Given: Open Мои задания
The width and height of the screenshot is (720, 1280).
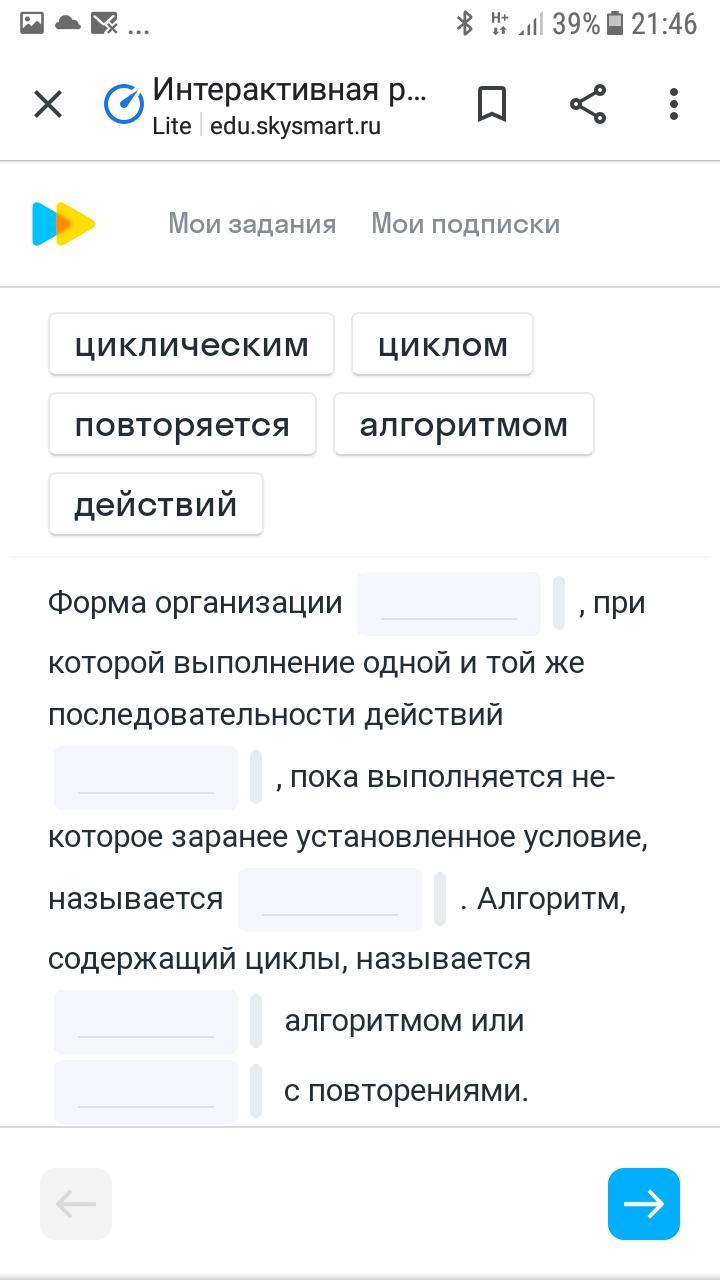Looking at the screenshot, I should coord(252,224).
